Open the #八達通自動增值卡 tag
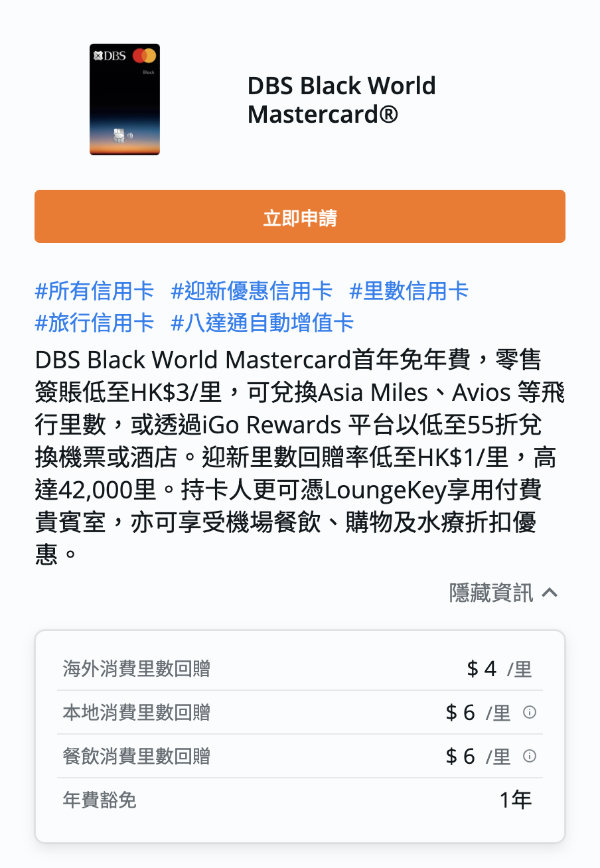600x868 pixels. [x=262, y=323]
